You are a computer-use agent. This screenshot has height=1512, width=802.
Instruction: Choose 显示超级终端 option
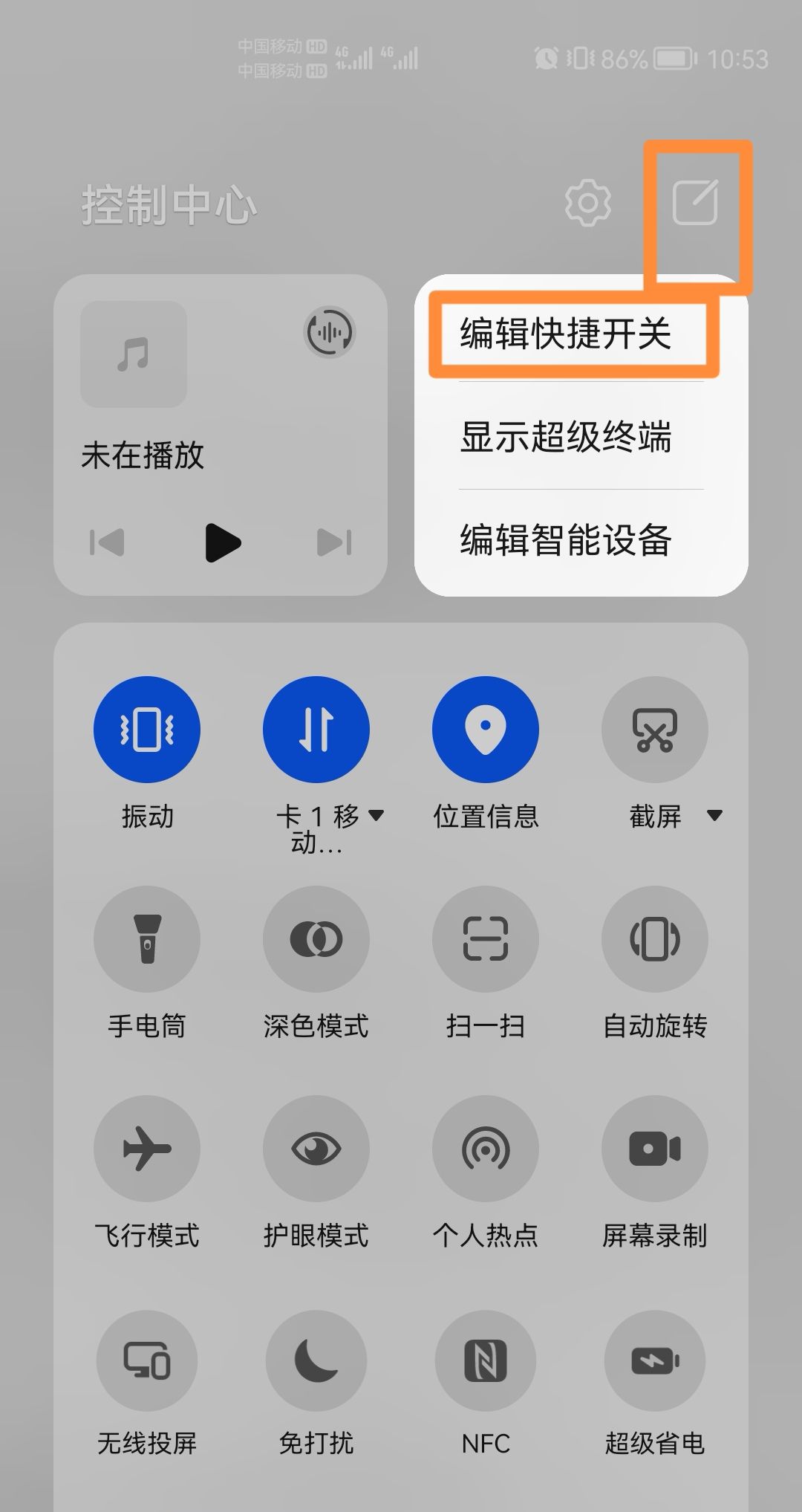coord(566,436)
